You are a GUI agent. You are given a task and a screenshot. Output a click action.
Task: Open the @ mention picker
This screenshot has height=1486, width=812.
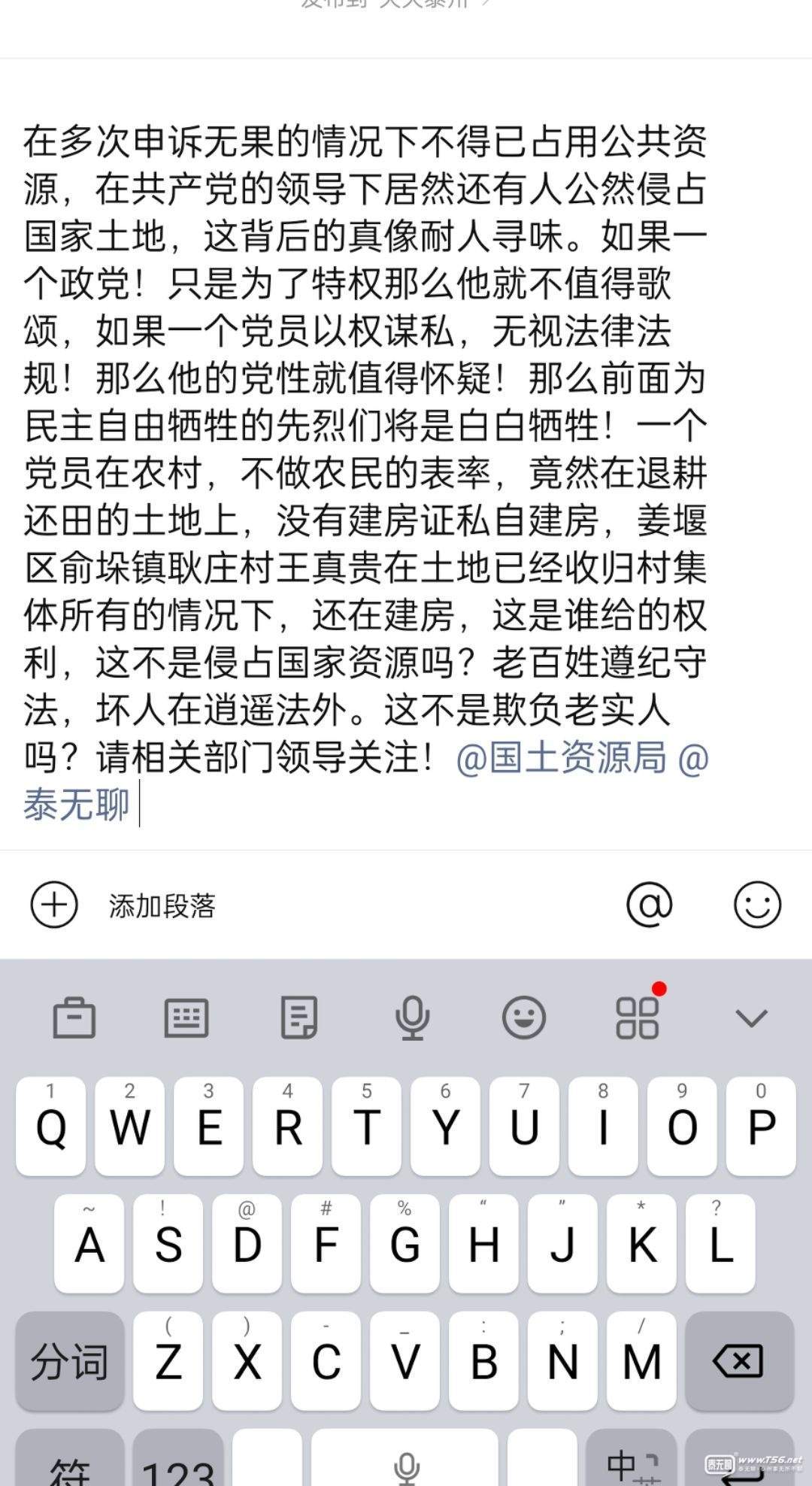point(649,904)
